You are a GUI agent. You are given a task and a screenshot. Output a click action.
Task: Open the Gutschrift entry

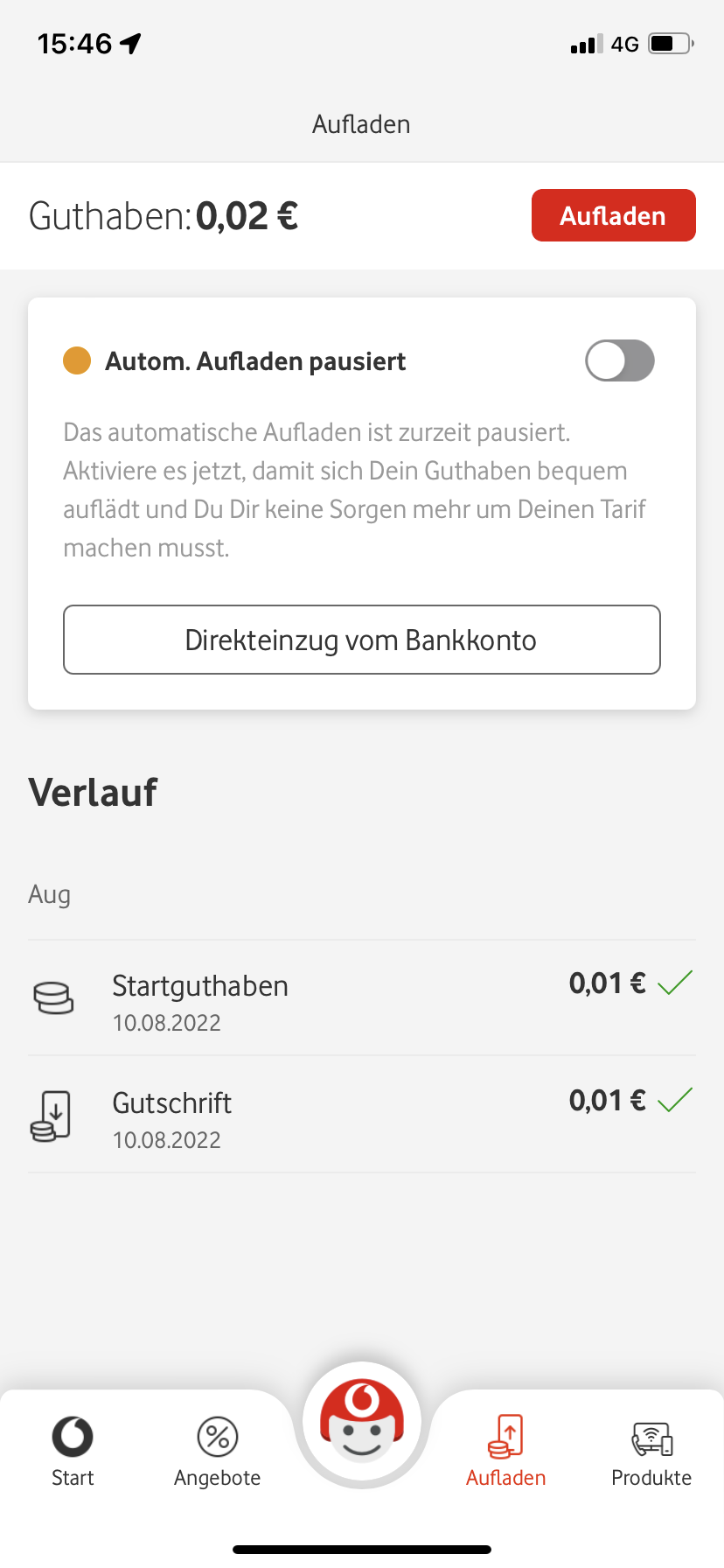[362, 1115]
